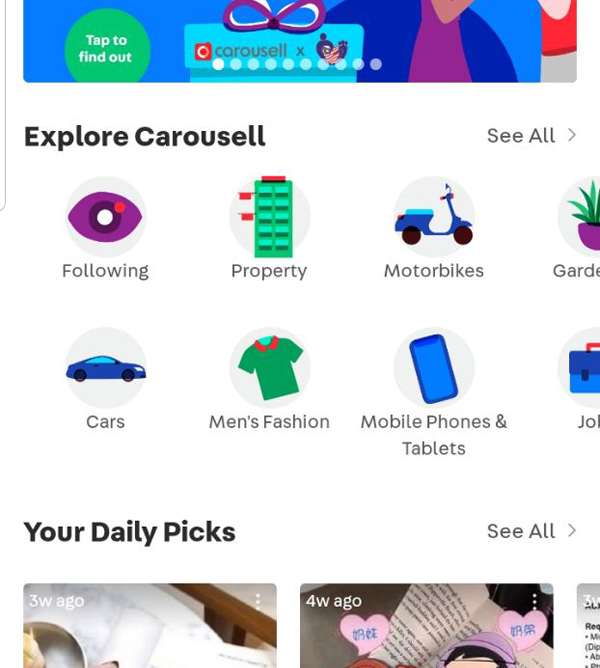Viewport: 600px width, 668px height.
Task: See all Your Daily Picks
Action: click(532, 531)
